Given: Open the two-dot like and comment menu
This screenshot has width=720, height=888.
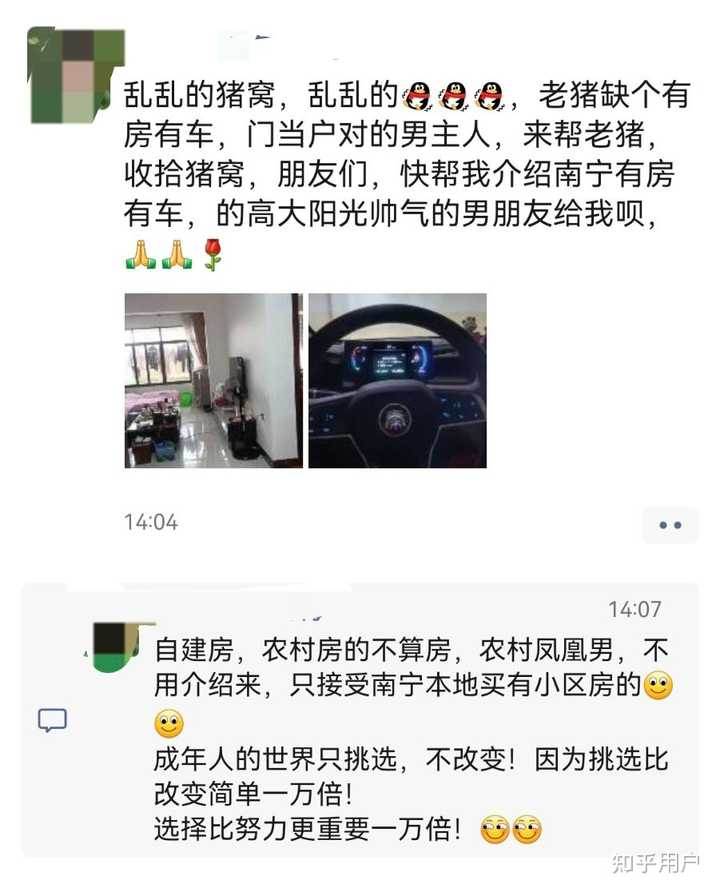Looking at the screenshot, I should click(x=669, y=524).
